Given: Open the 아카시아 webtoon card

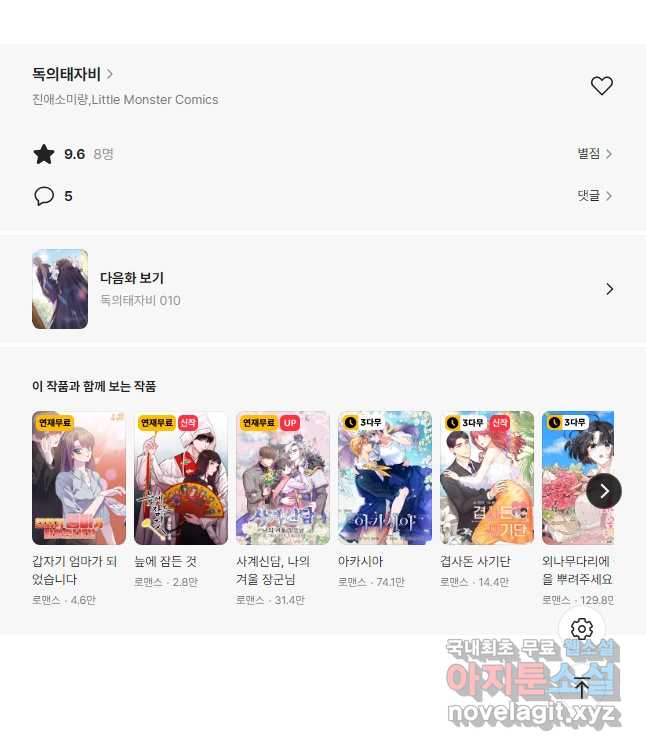Looking at the screenshot, I should click(385, 478).
